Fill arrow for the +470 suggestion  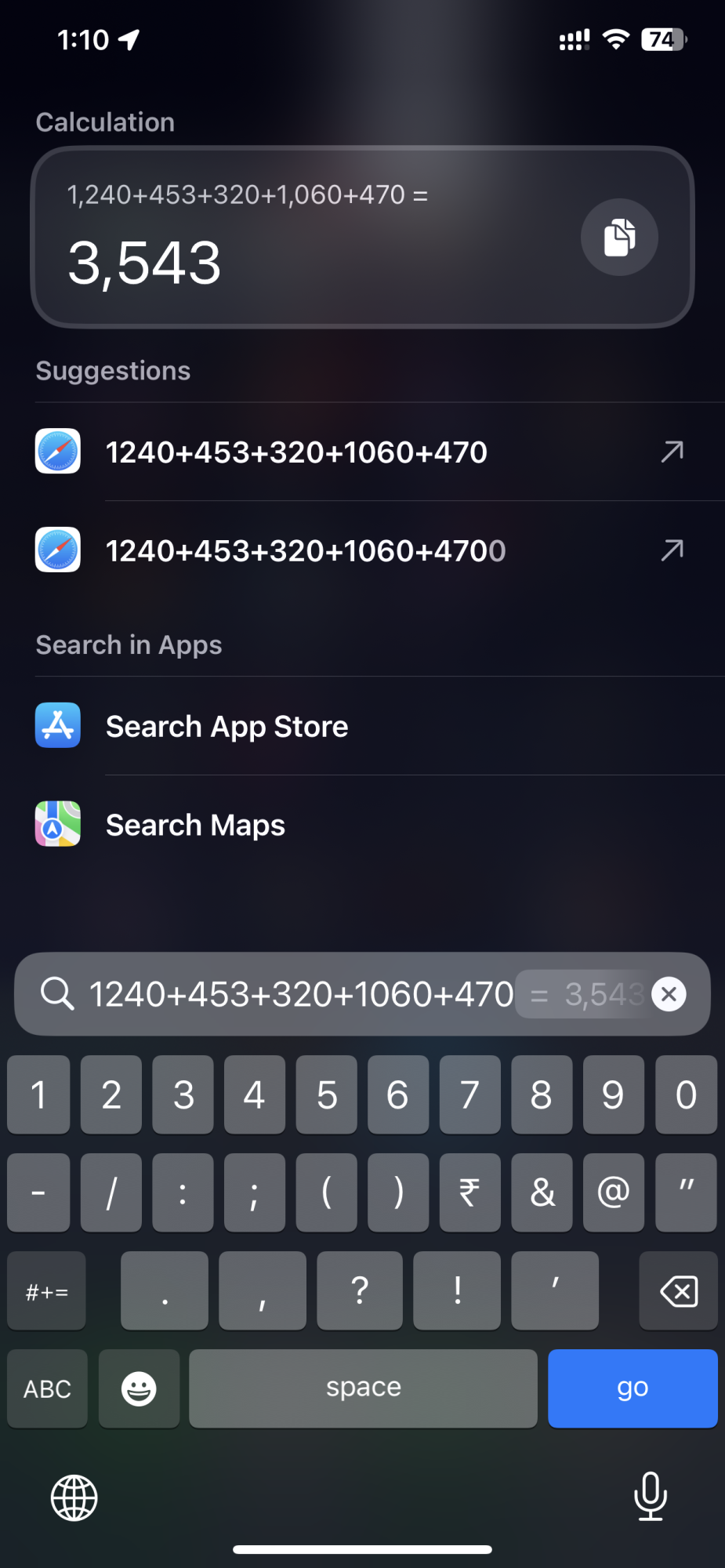(x=672, y=452)
